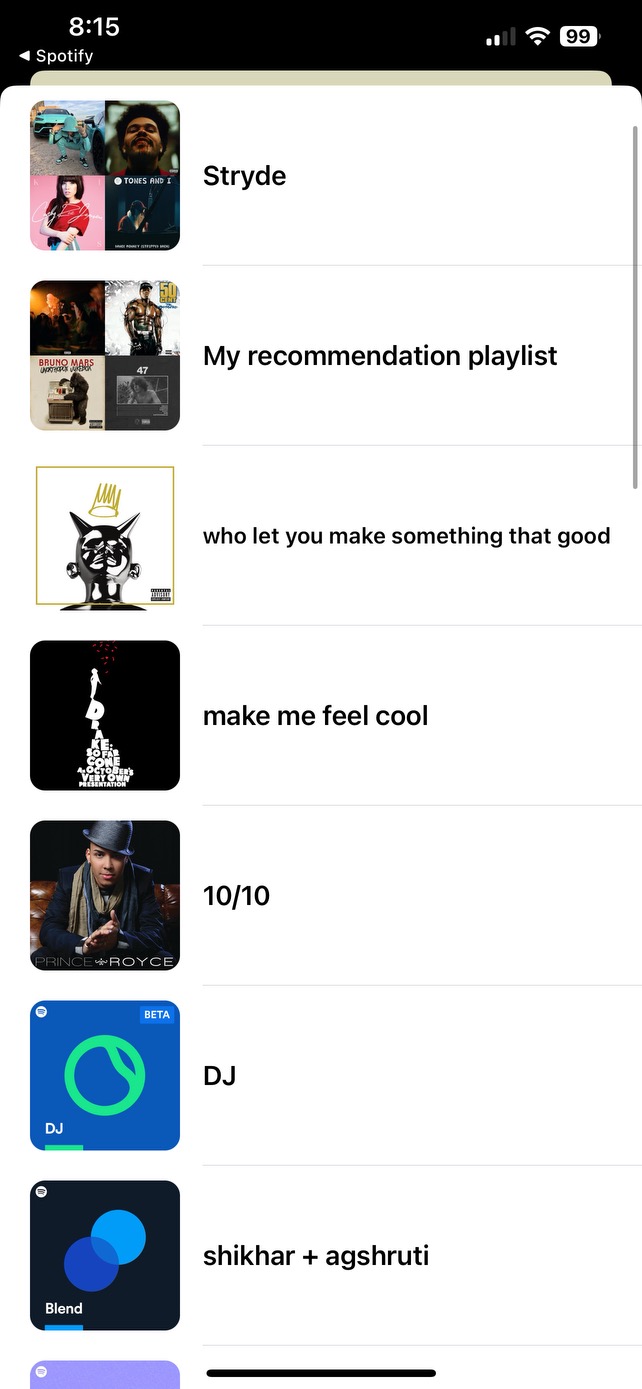Image resolution: width=642 pixels, height=1389 pixels.
Task: Return to Spotify via status bar link
Action: 56,56
